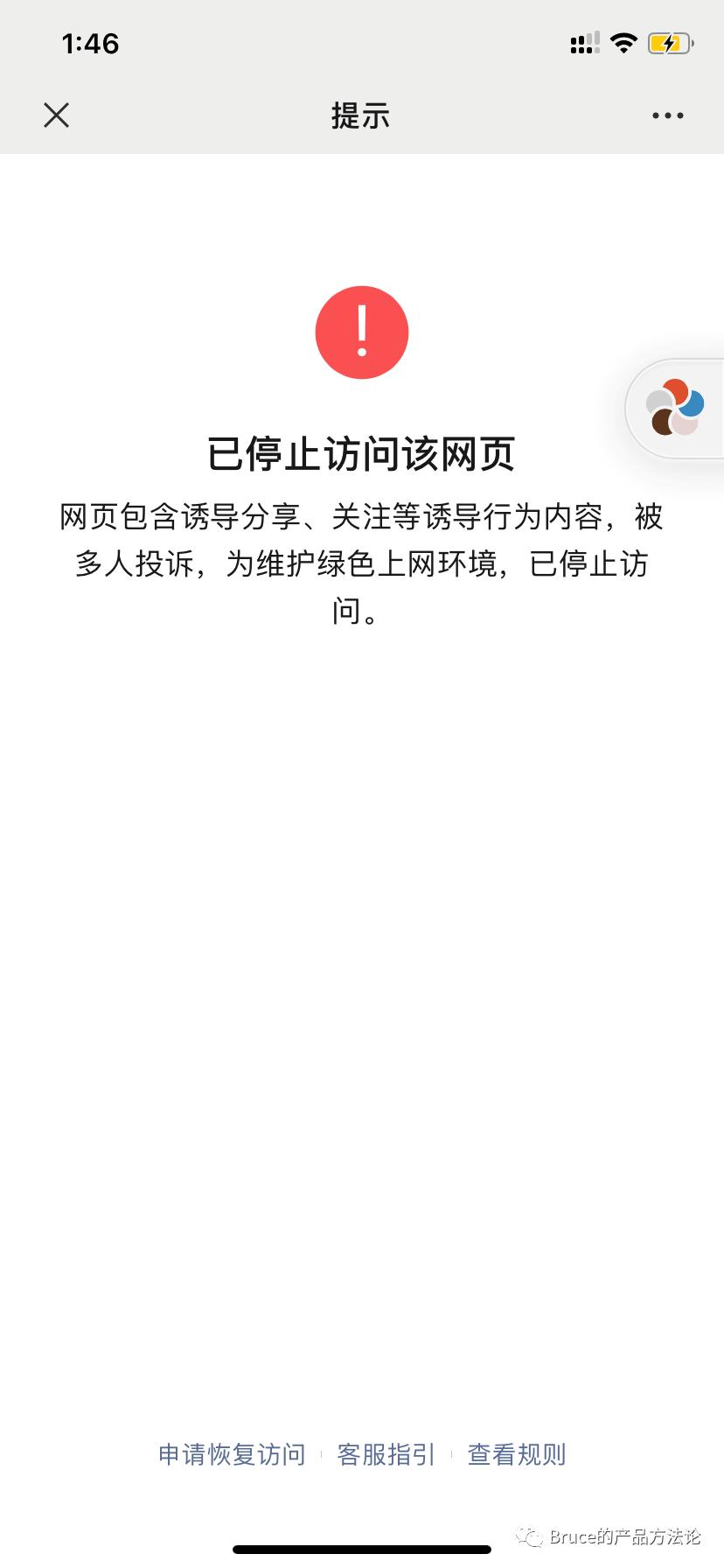Open the 客服指引 customer service guide
The width and height of the screenshot is (724, 1568).
(x=385, y=1454)
